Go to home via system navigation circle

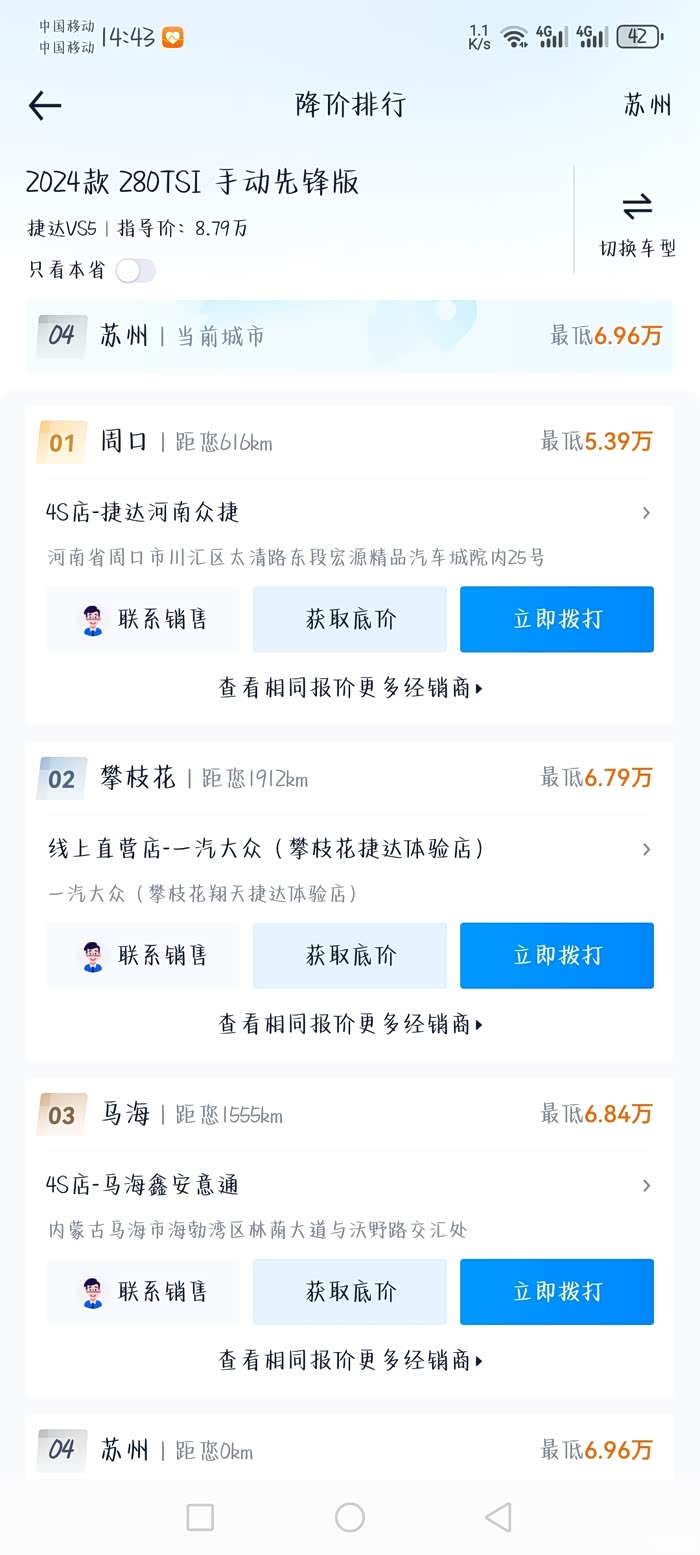point(350,1517)
